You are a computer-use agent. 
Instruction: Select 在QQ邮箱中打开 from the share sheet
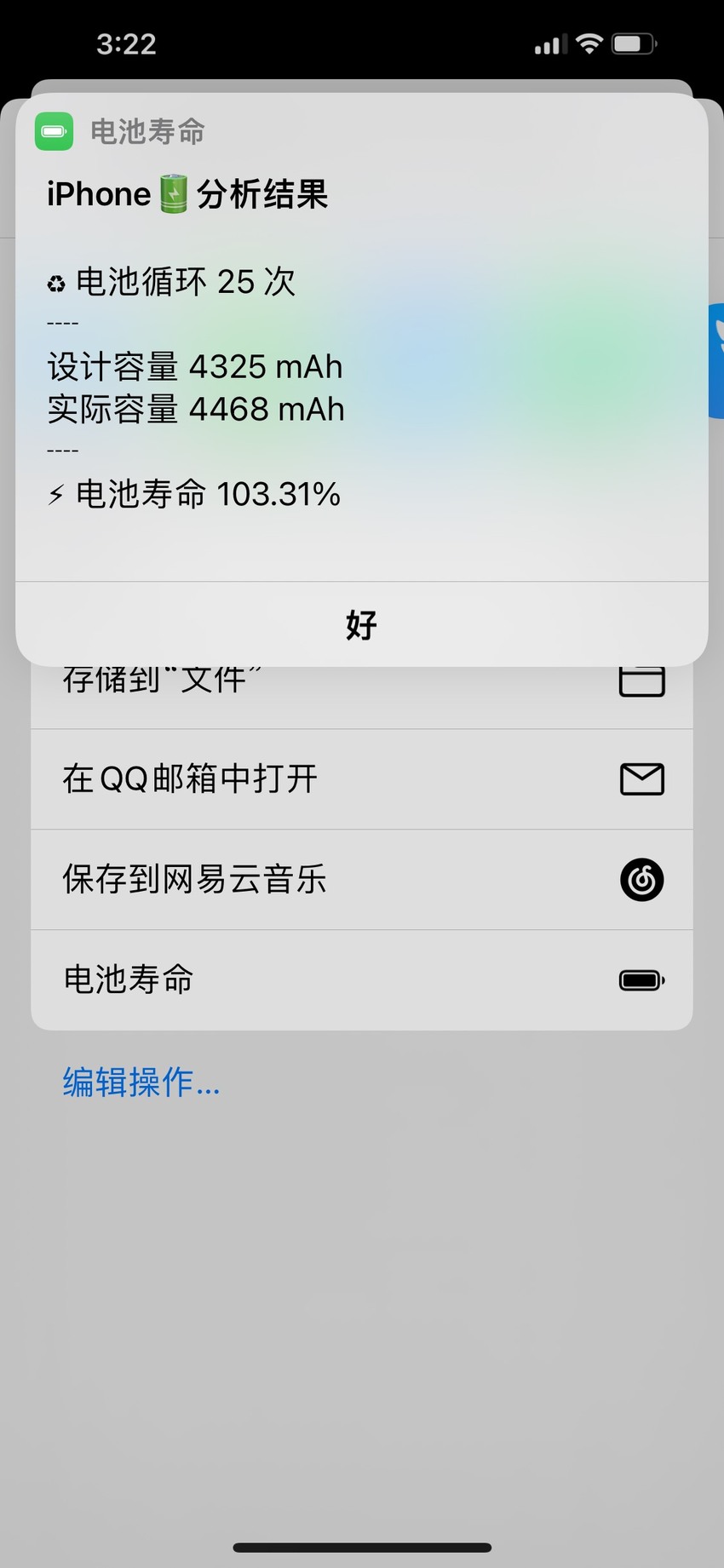[x=361, y=779]
